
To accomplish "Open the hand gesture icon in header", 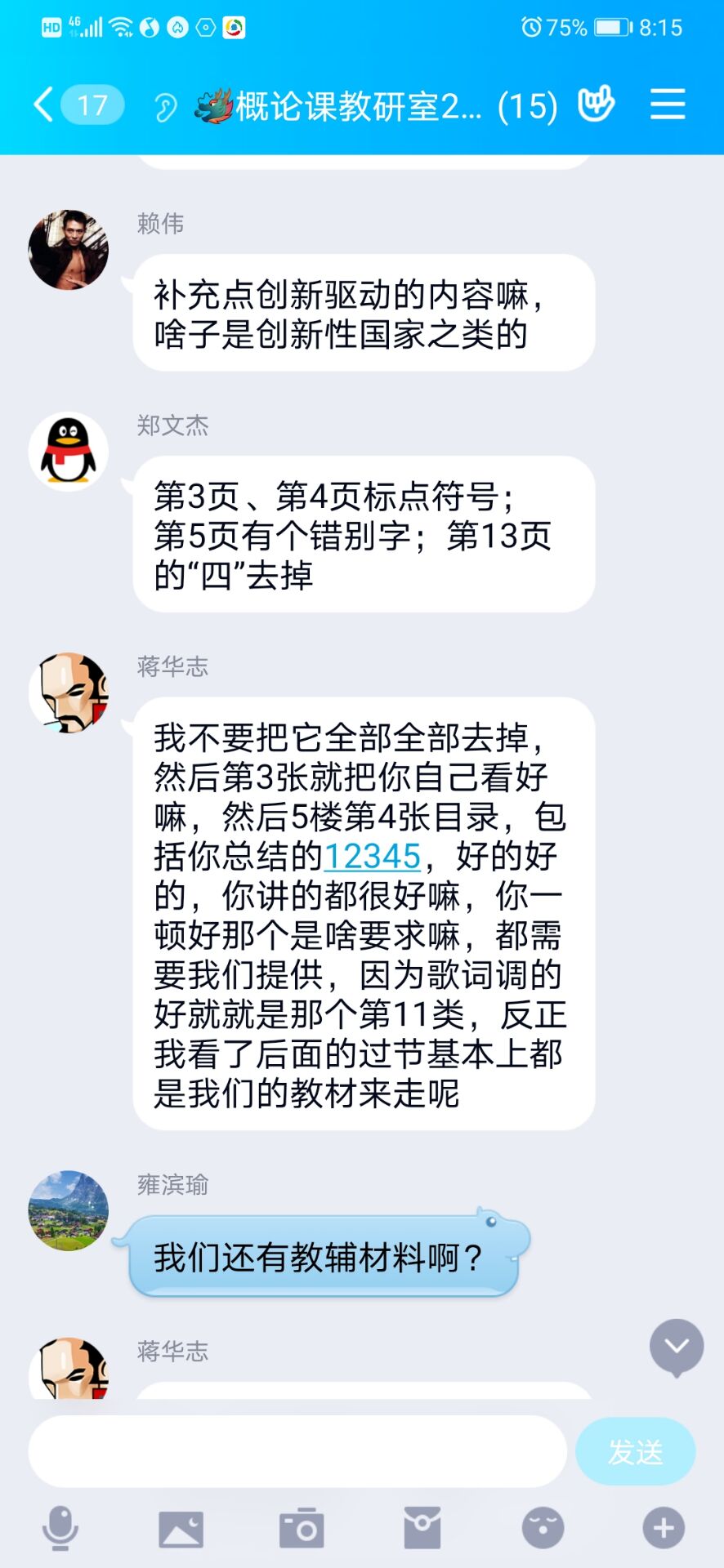I will 596,105.
